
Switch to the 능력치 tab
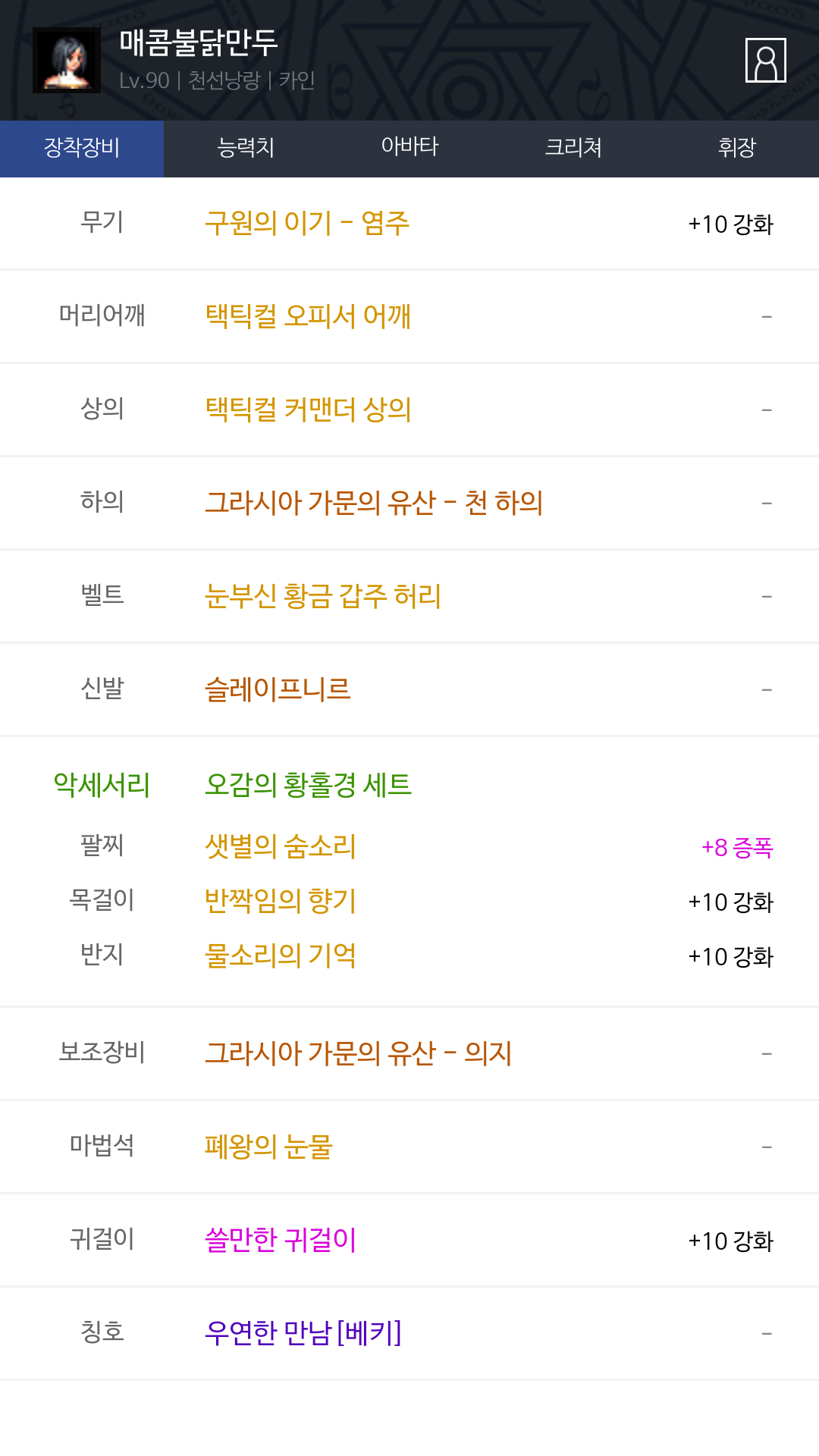(246, 149)
